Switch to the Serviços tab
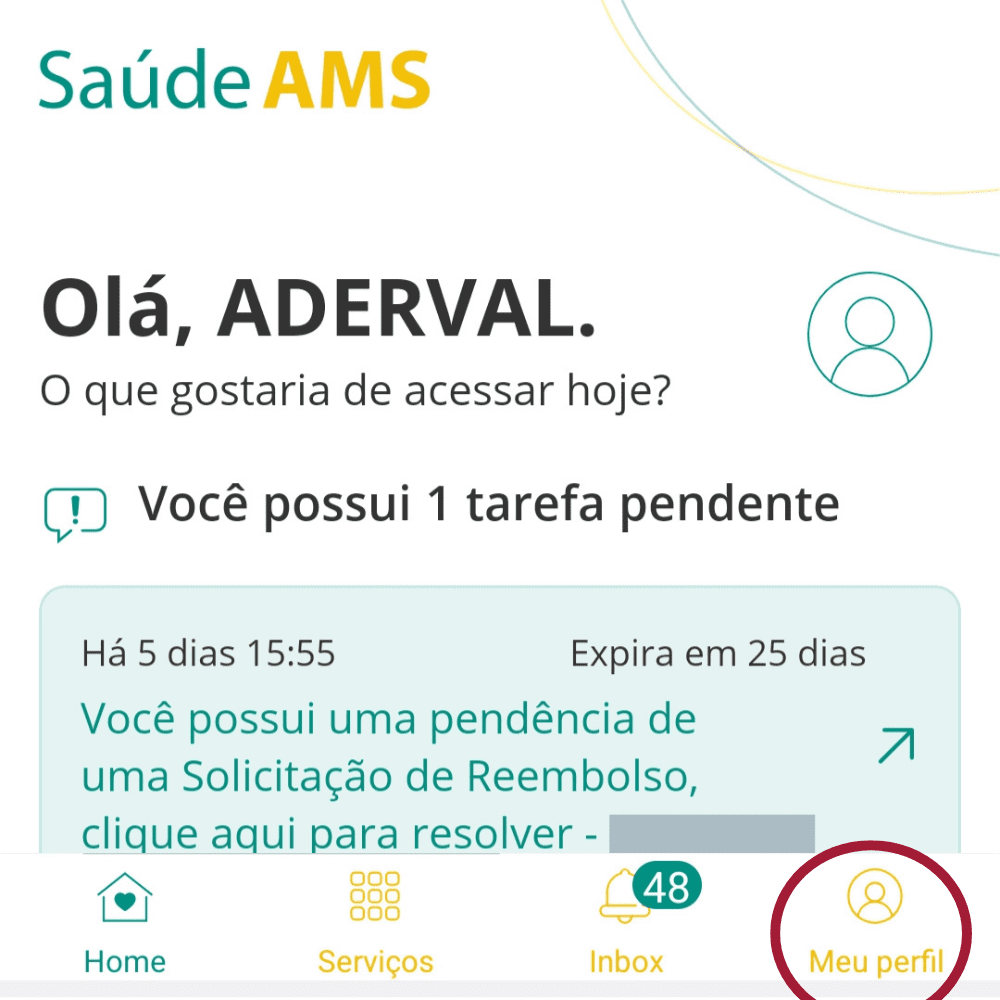 (375, 920)
